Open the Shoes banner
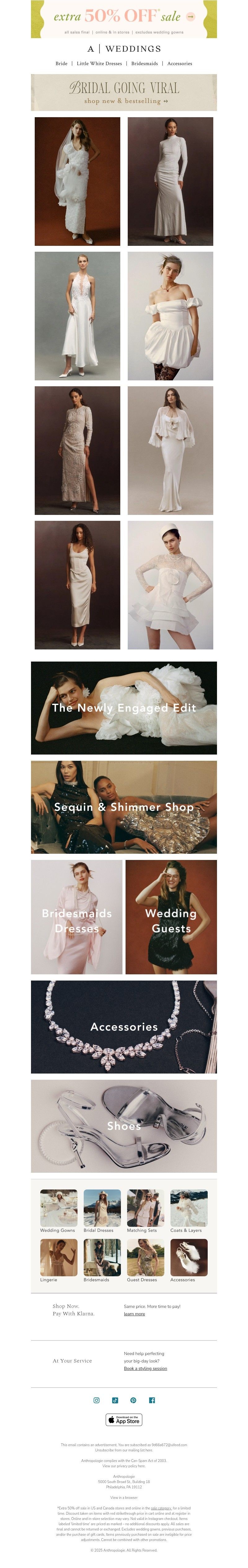 124,1126
